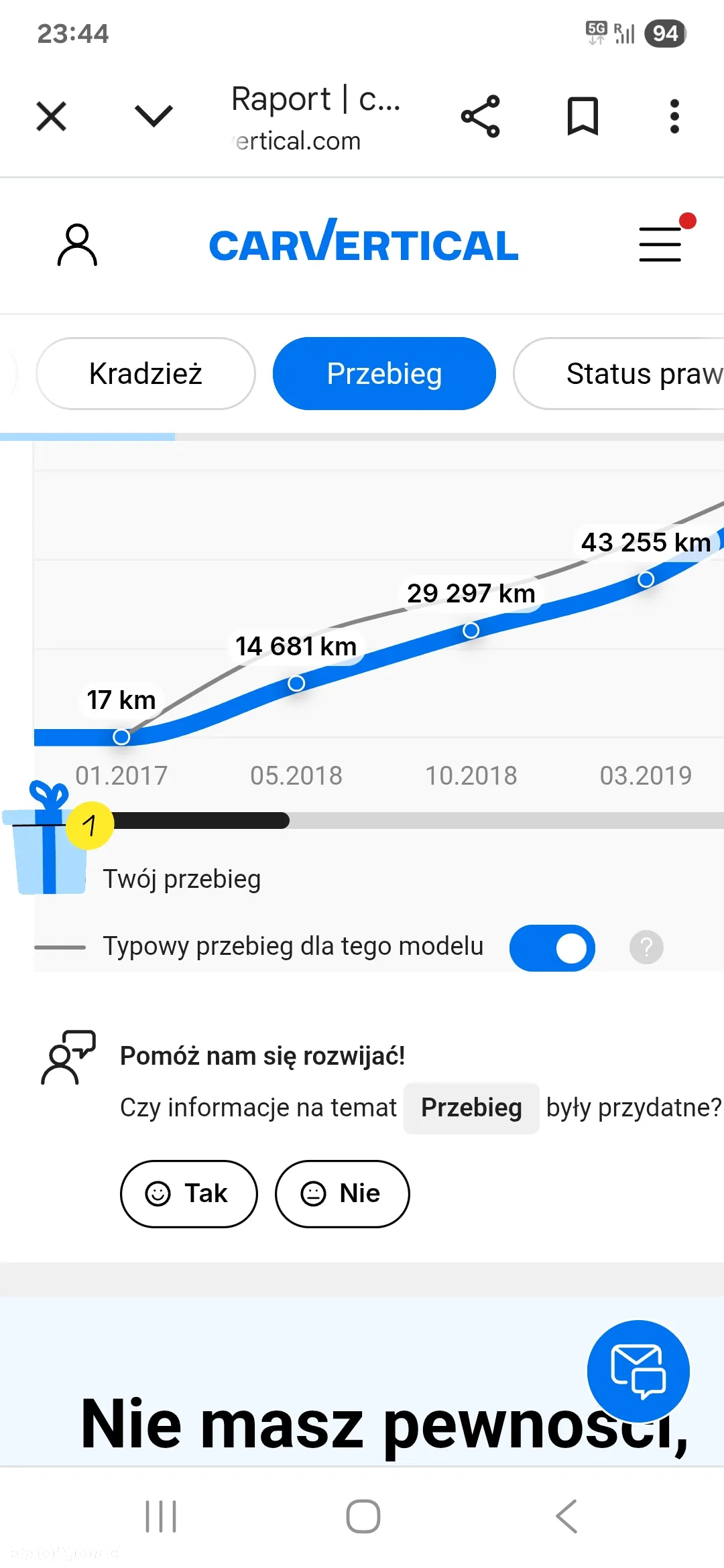Switch to the Kradzież tab
724x1568 pixels.
(145, 374)
